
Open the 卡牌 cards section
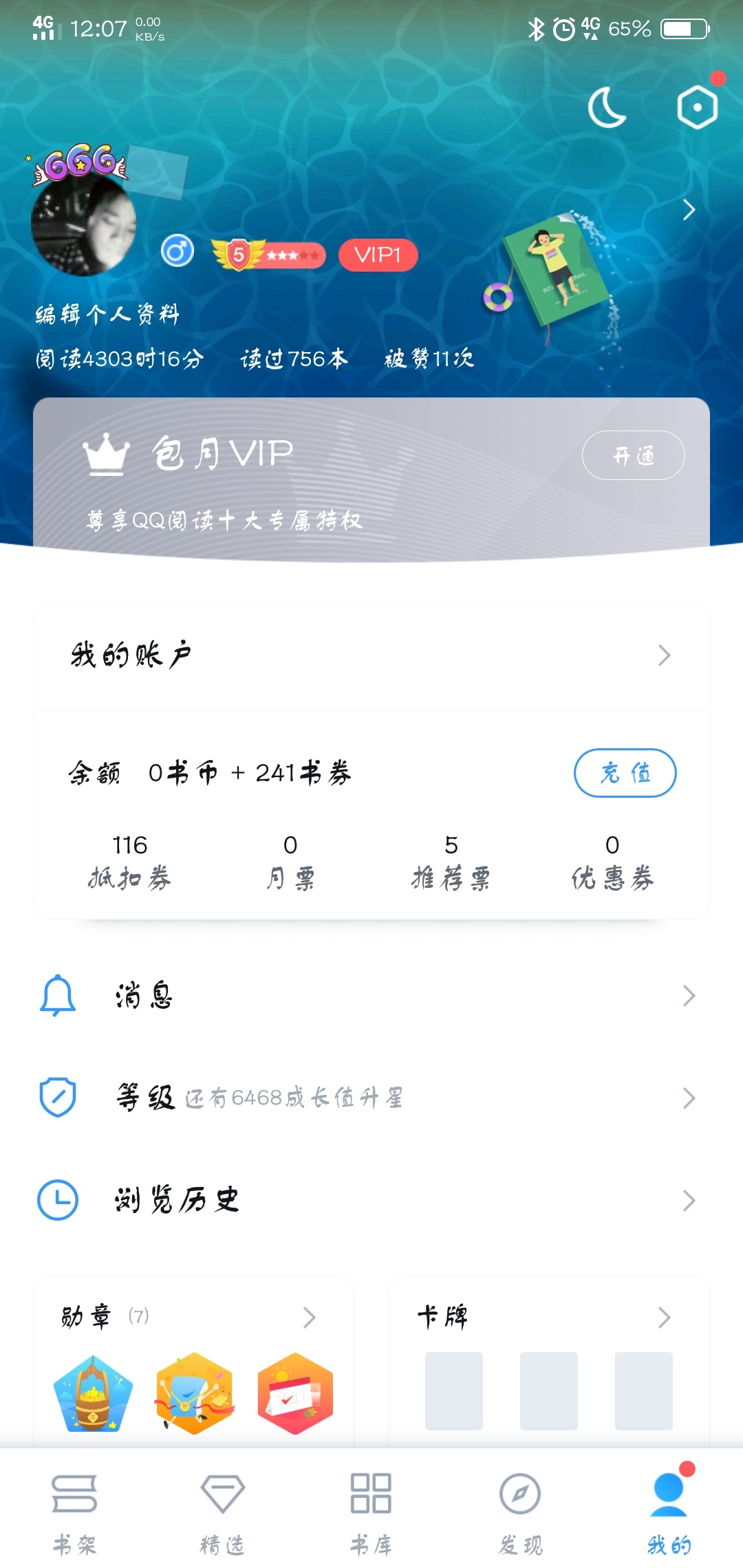[548, 1317]
